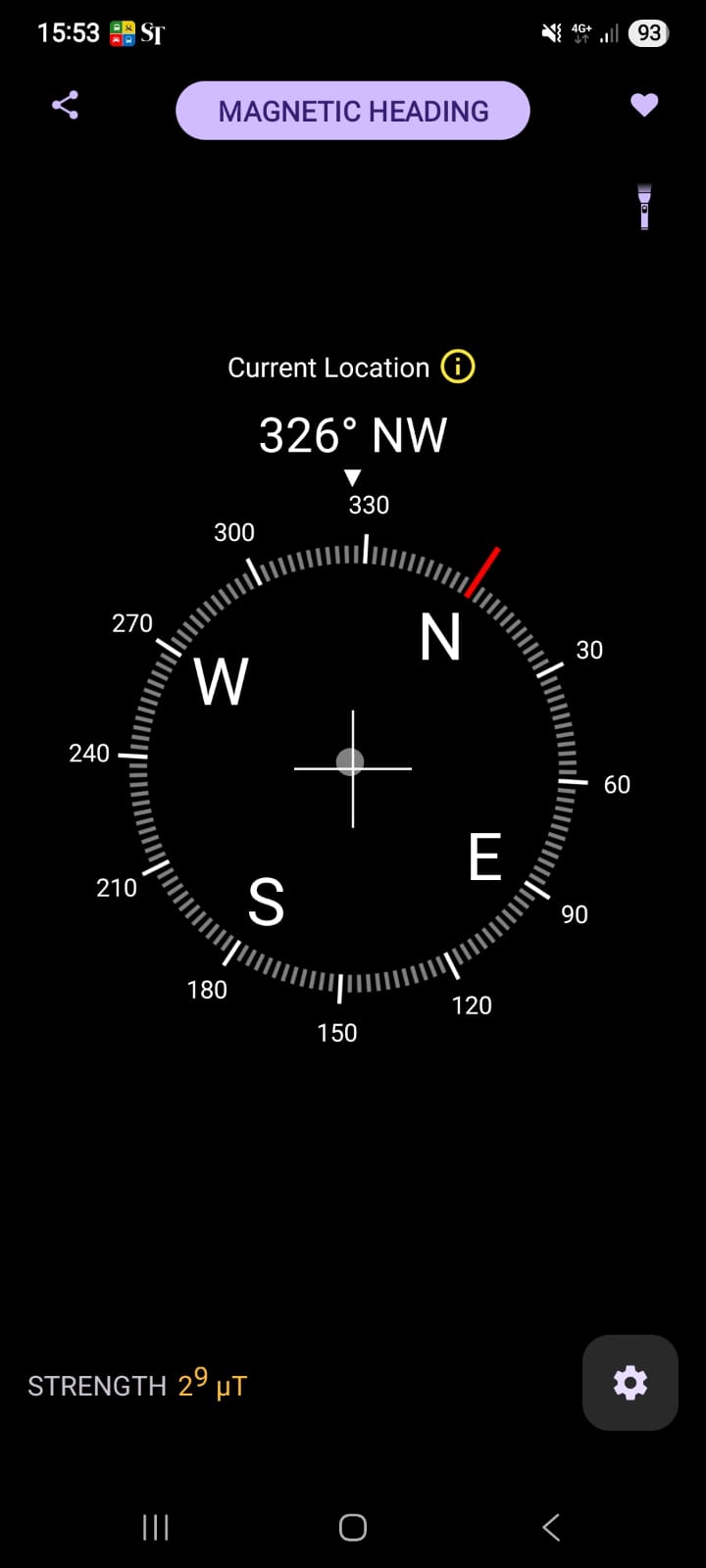Share the compass reading

(65, 105)
